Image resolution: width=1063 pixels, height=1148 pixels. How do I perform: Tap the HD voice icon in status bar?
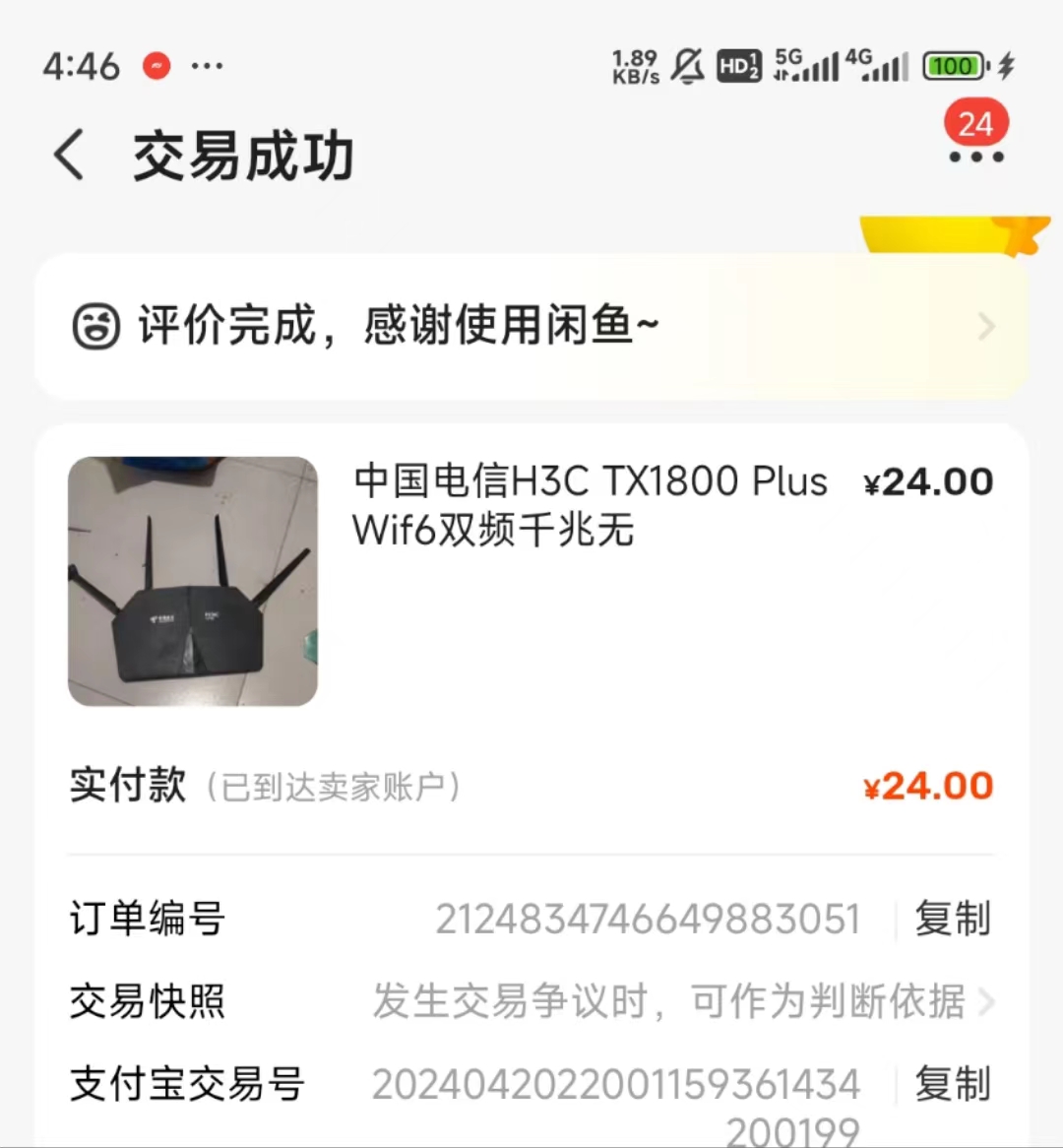pos(738,65)
